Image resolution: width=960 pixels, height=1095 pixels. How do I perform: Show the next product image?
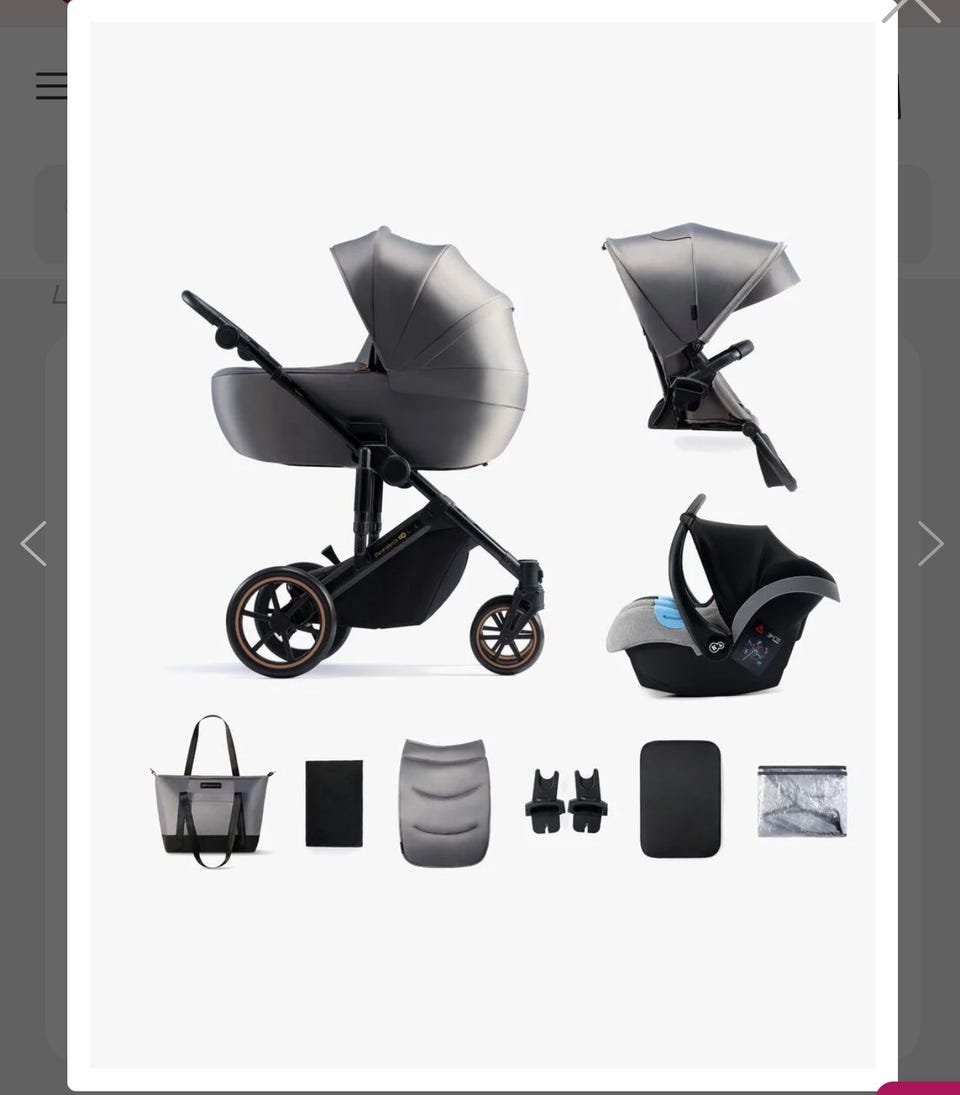point(930,544)
